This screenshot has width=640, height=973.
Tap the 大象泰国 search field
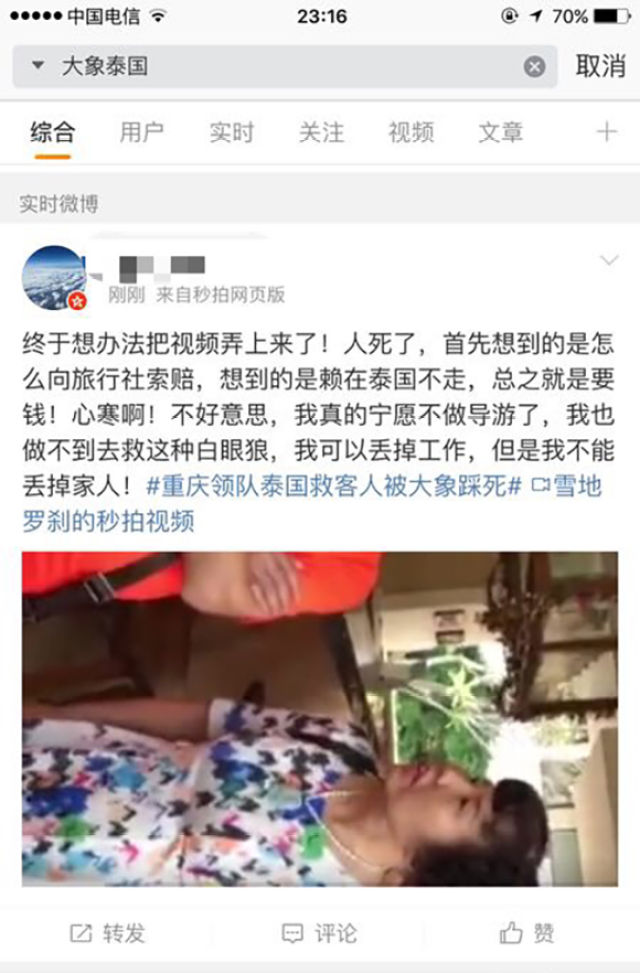click(x=280, y=67)
